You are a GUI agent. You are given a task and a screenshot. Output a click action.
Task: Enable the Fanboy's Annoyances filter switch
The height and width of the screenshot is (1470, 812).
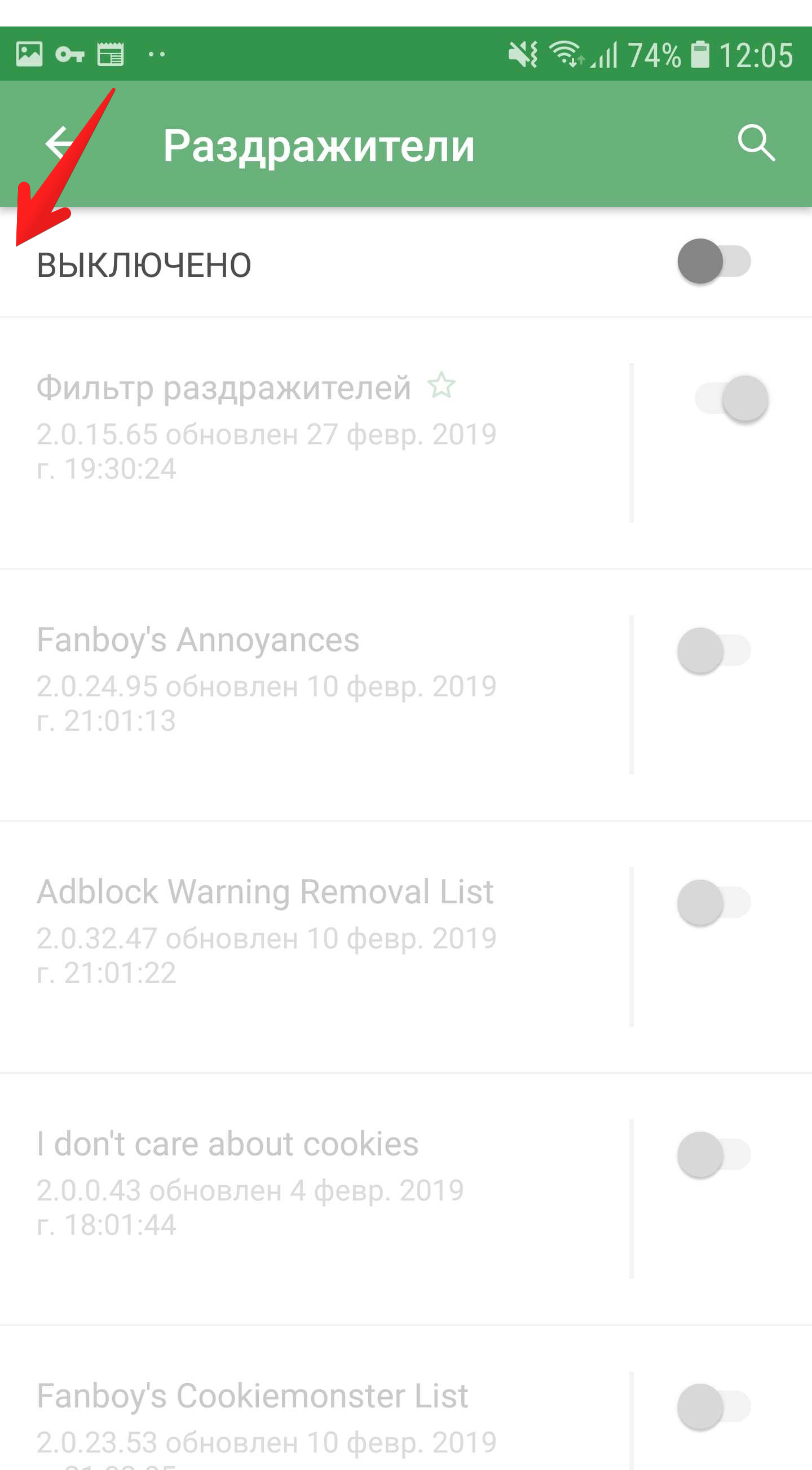click(x=714, y=651)
